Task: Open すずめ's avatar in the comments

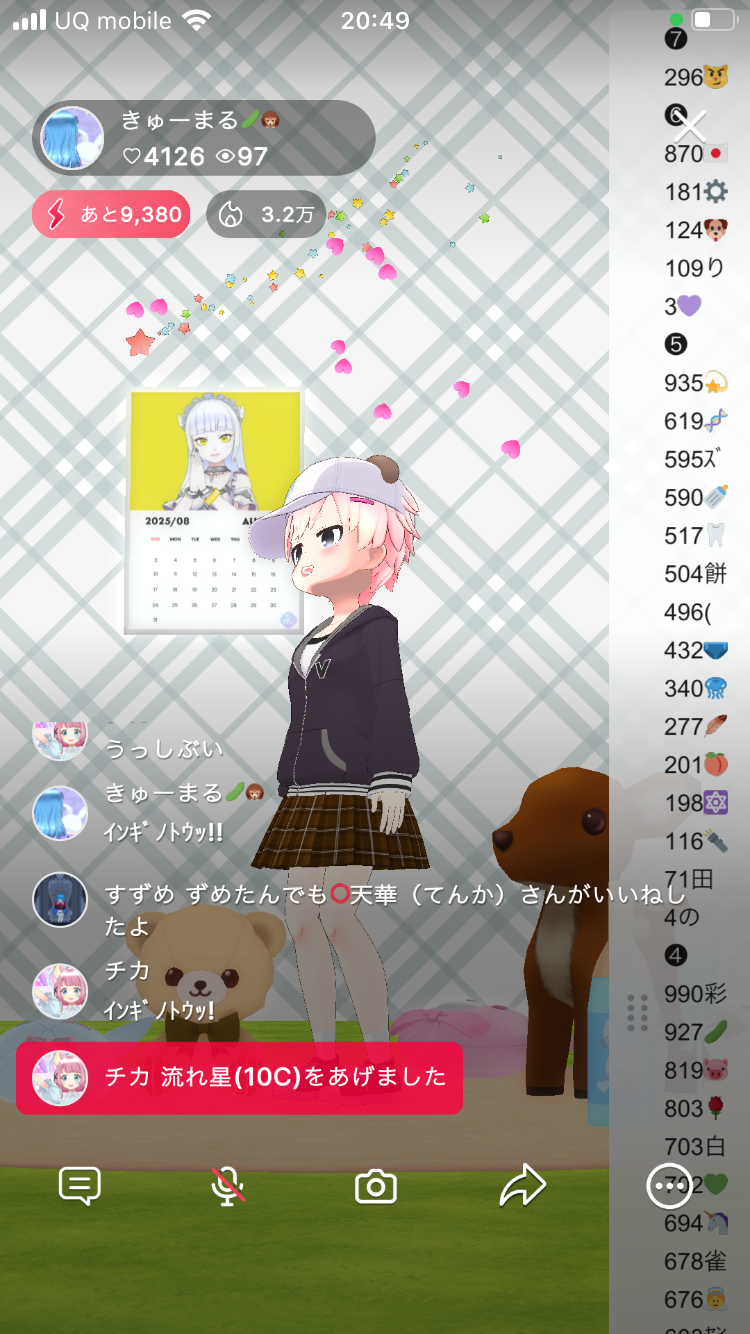Action: (x=60, y=900)
